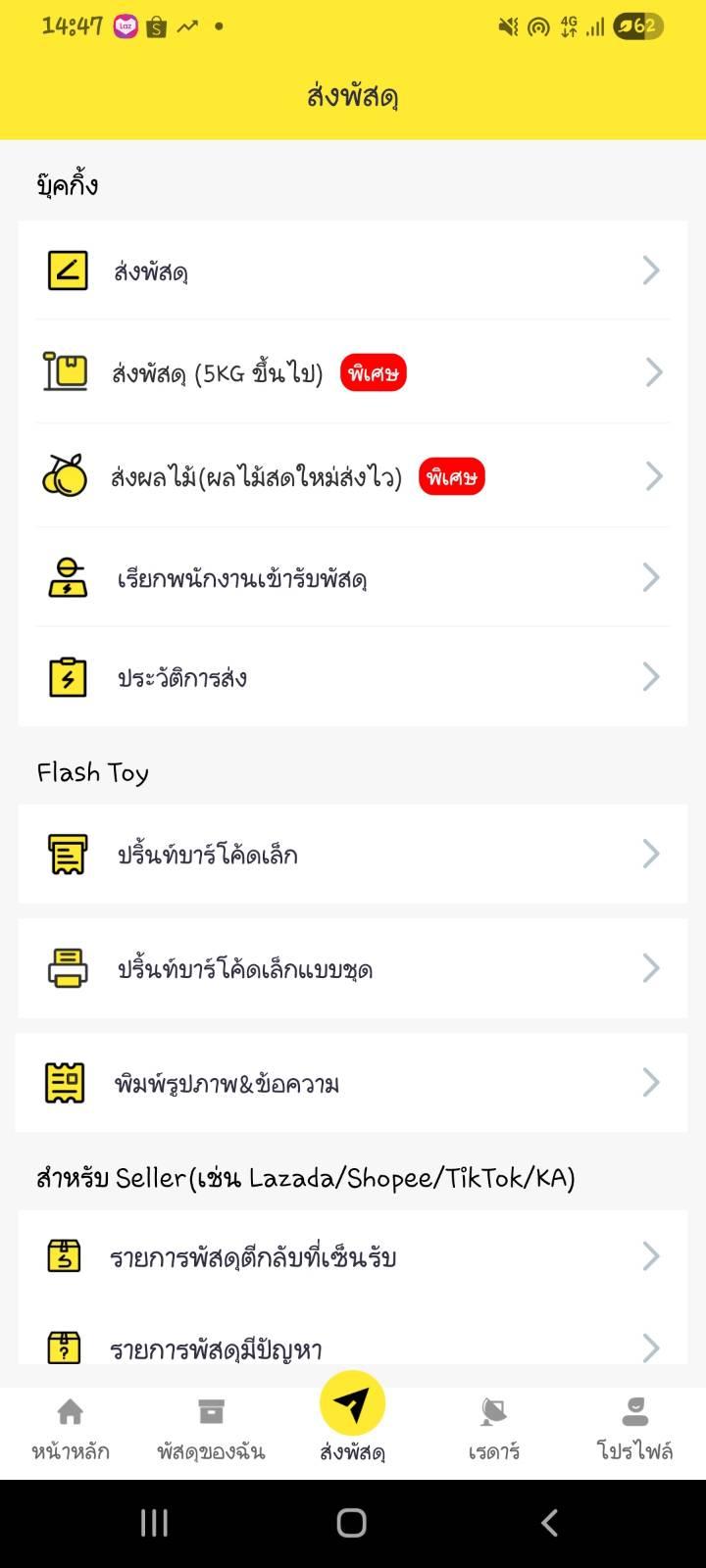This screenshot has width=706, height=1568.
Task: Open the ส่งพัสดุ booking row
Action: [x=353, y=270]
